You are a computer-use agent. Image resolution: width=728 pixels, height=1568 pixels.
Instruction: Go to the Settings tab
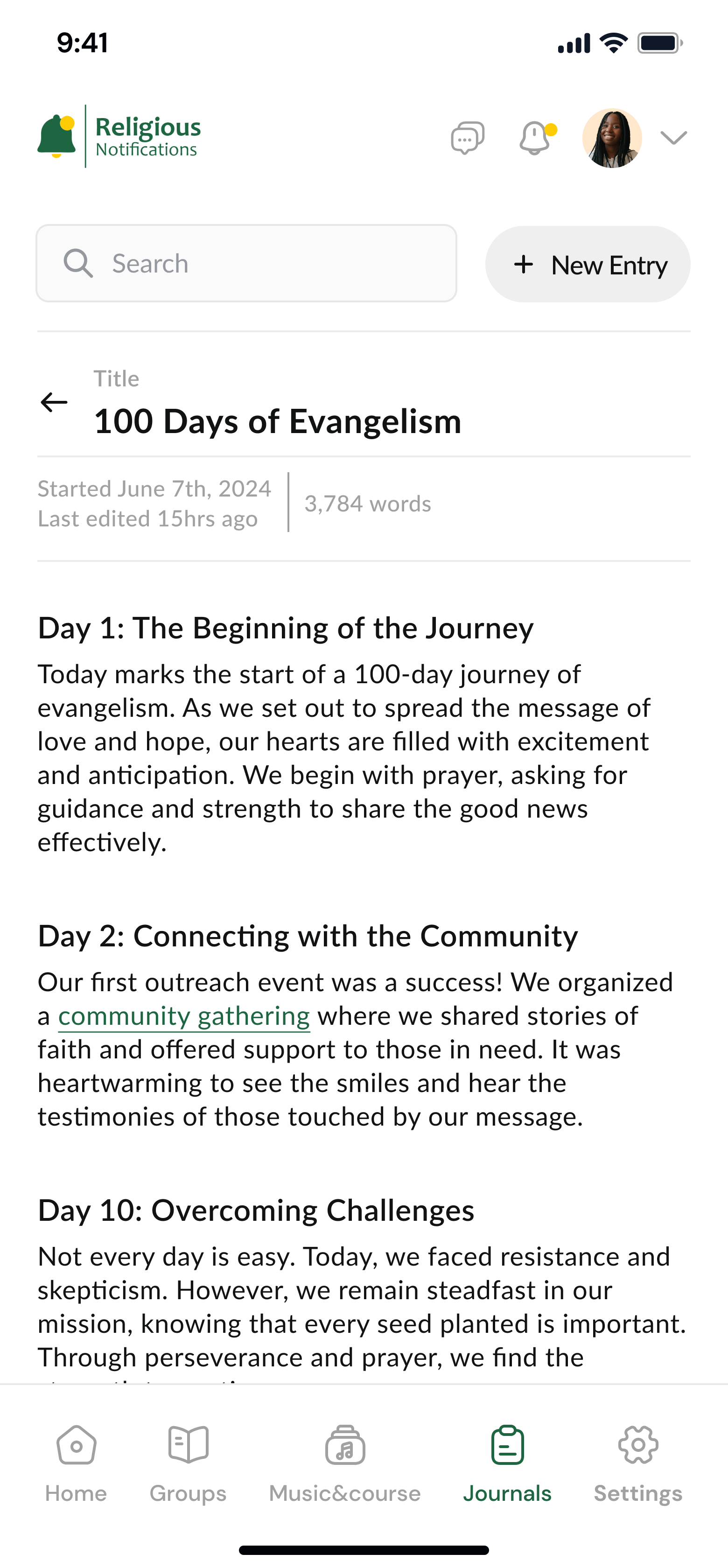[x=638, y=1464]
